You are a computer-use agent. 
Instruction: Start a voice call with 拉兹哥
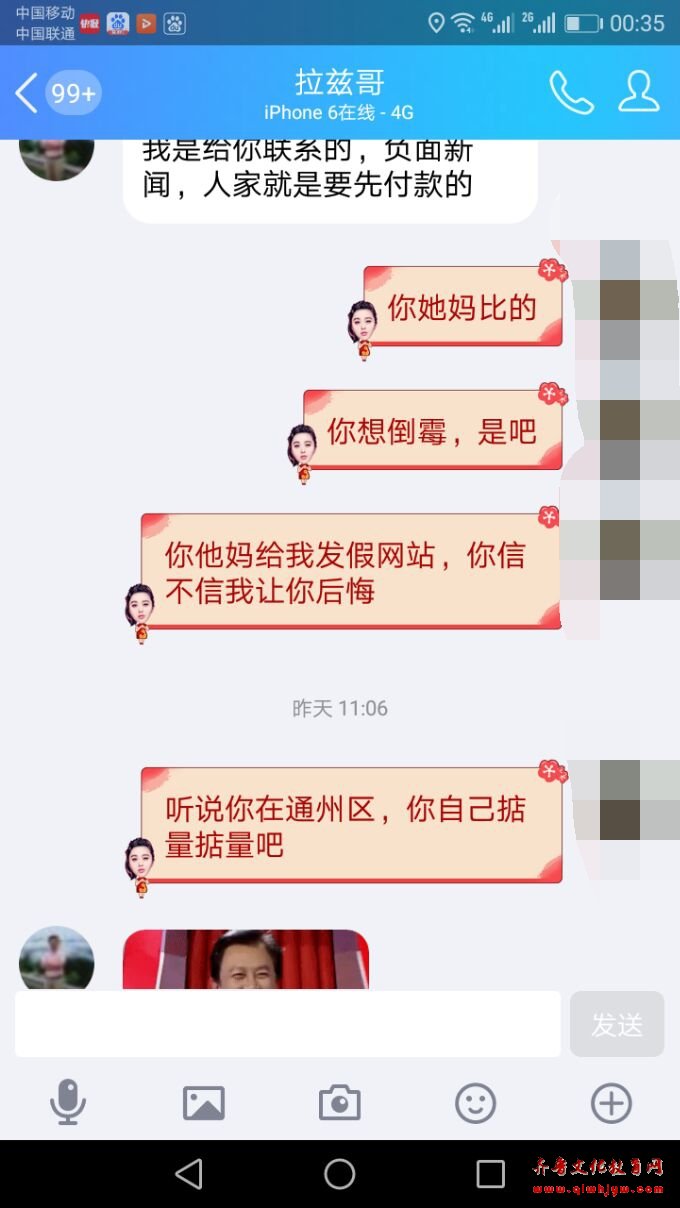tap(571, 93)
